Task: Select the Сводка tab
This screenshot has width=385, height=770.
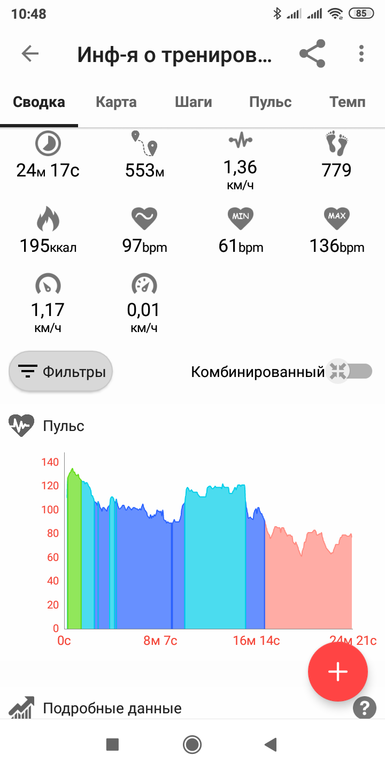Action: pyautogui.click(x=39, y=102)
